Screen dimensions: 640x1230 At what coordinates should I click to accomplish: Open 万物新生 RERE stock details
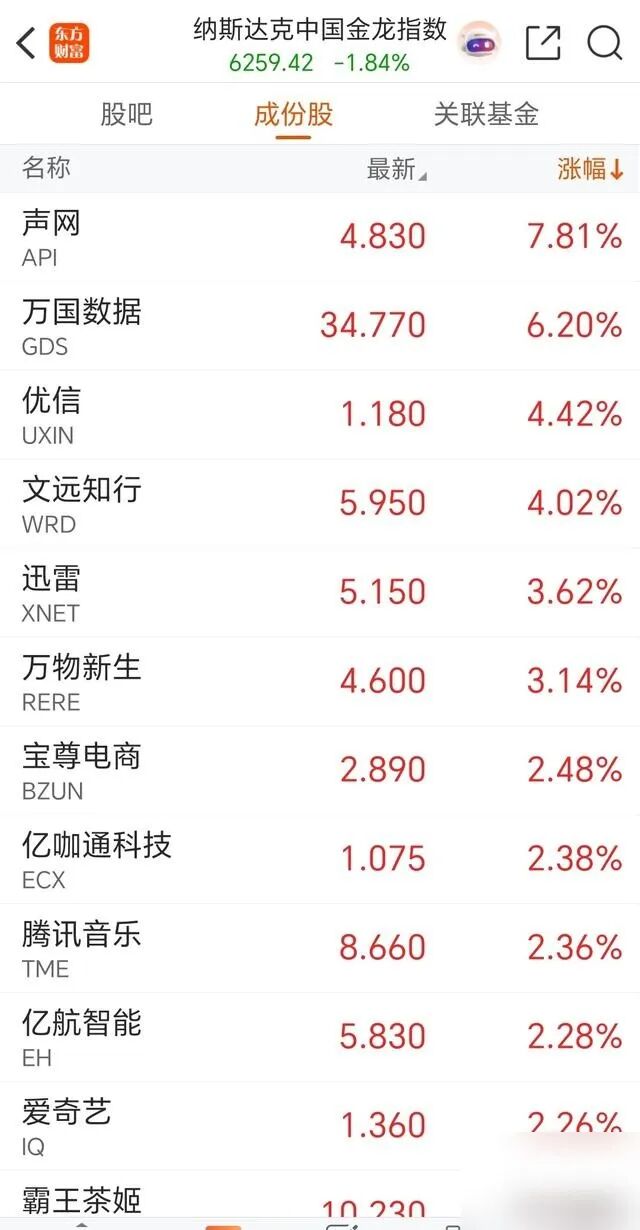[x=320, y=682]
